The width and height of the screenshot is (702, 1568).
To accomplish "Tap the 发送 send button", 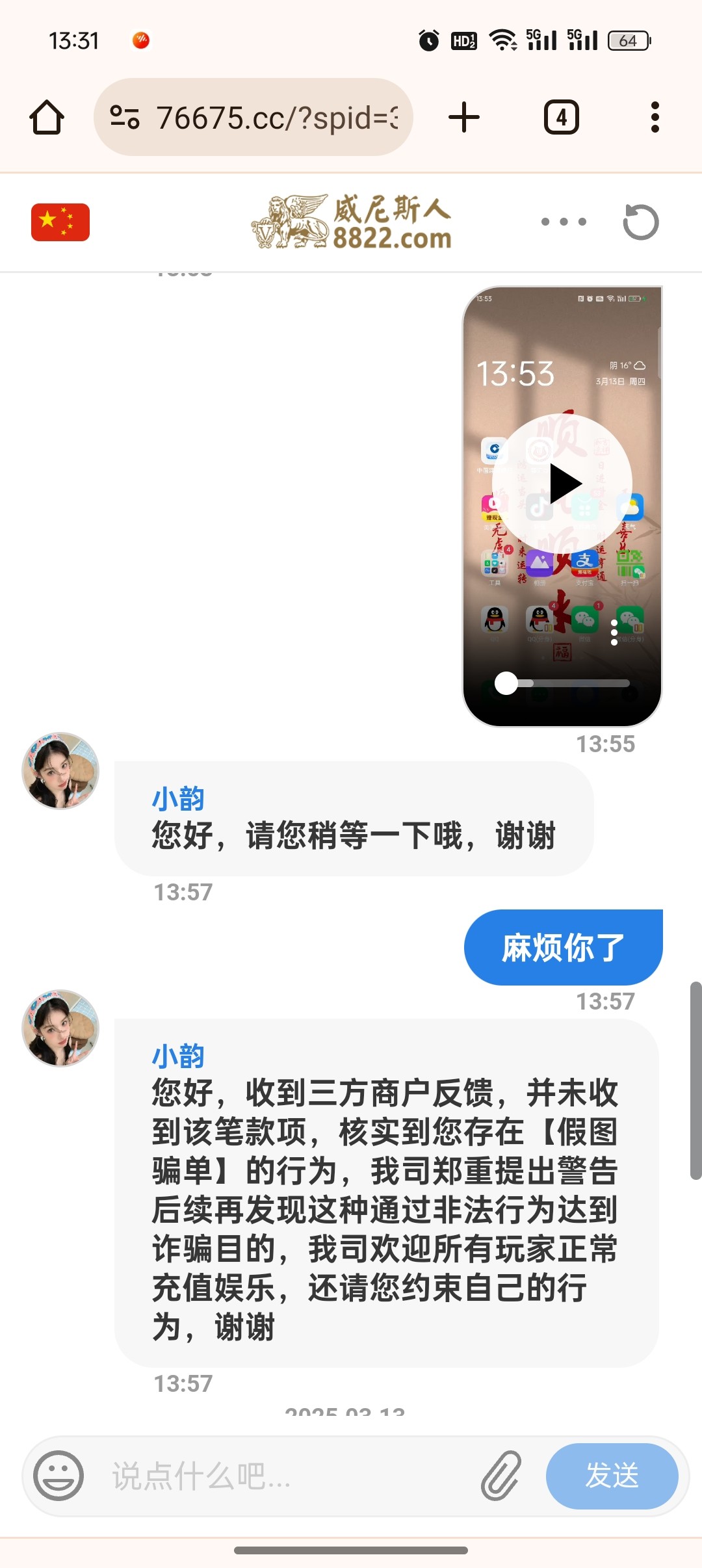I will pyautogui.click(x=612, y=1476).
